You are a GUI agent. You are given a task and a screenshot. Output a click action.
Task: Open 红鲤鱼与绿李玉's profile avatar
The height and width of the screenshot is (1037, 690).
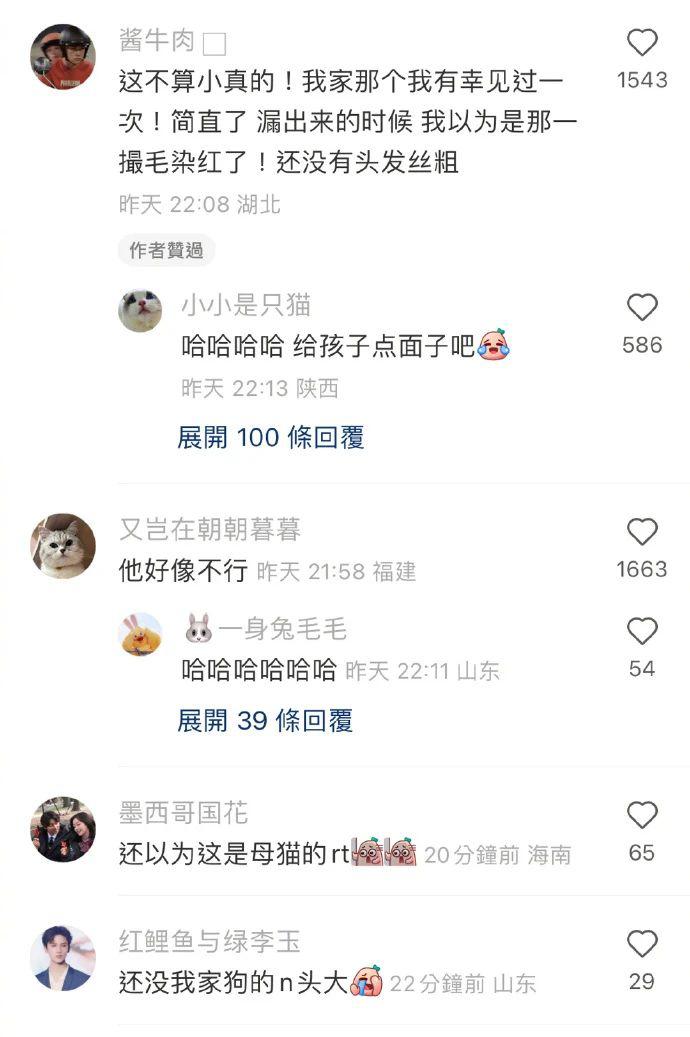click(x=62, y=958)
